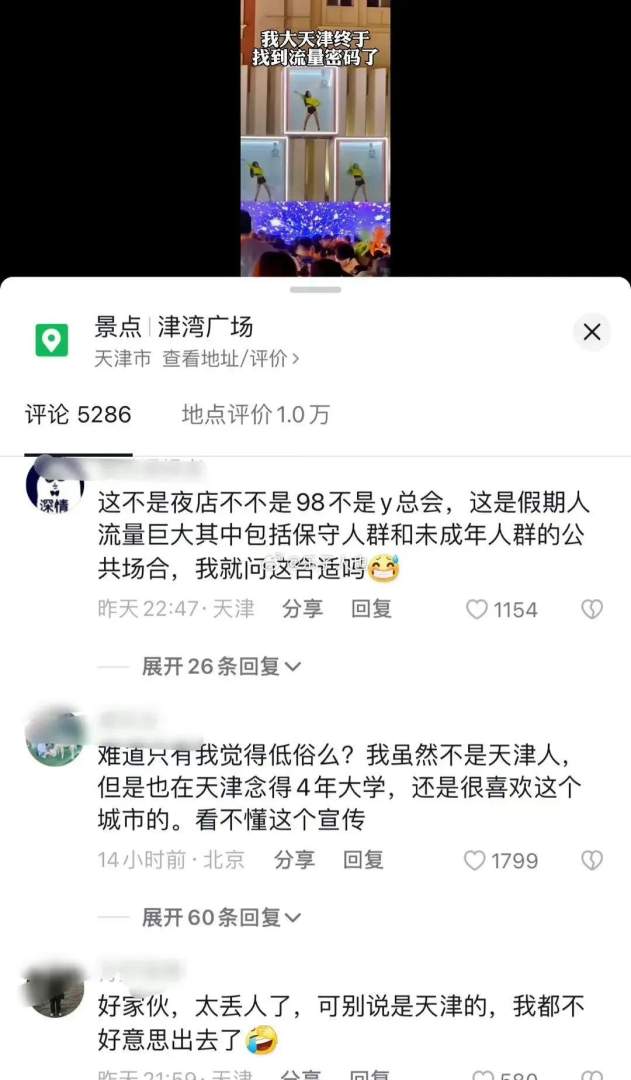Dislike the 14小时前 北京 comment
Viewport: 631px width, 1080px height.
pyautogui.click(x=592, y=860)
